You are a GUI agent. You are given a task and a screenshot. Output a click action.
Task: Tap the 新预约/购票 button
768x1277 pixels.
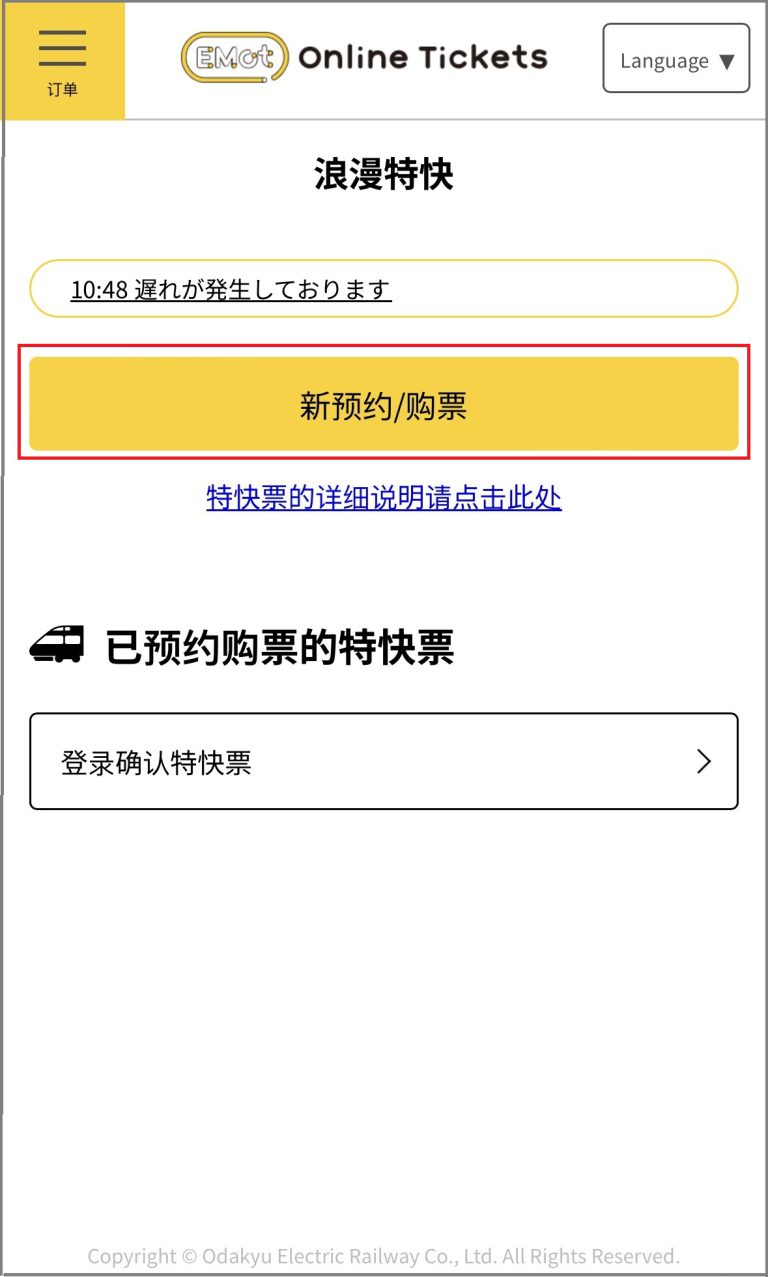(x=383, y=405)
